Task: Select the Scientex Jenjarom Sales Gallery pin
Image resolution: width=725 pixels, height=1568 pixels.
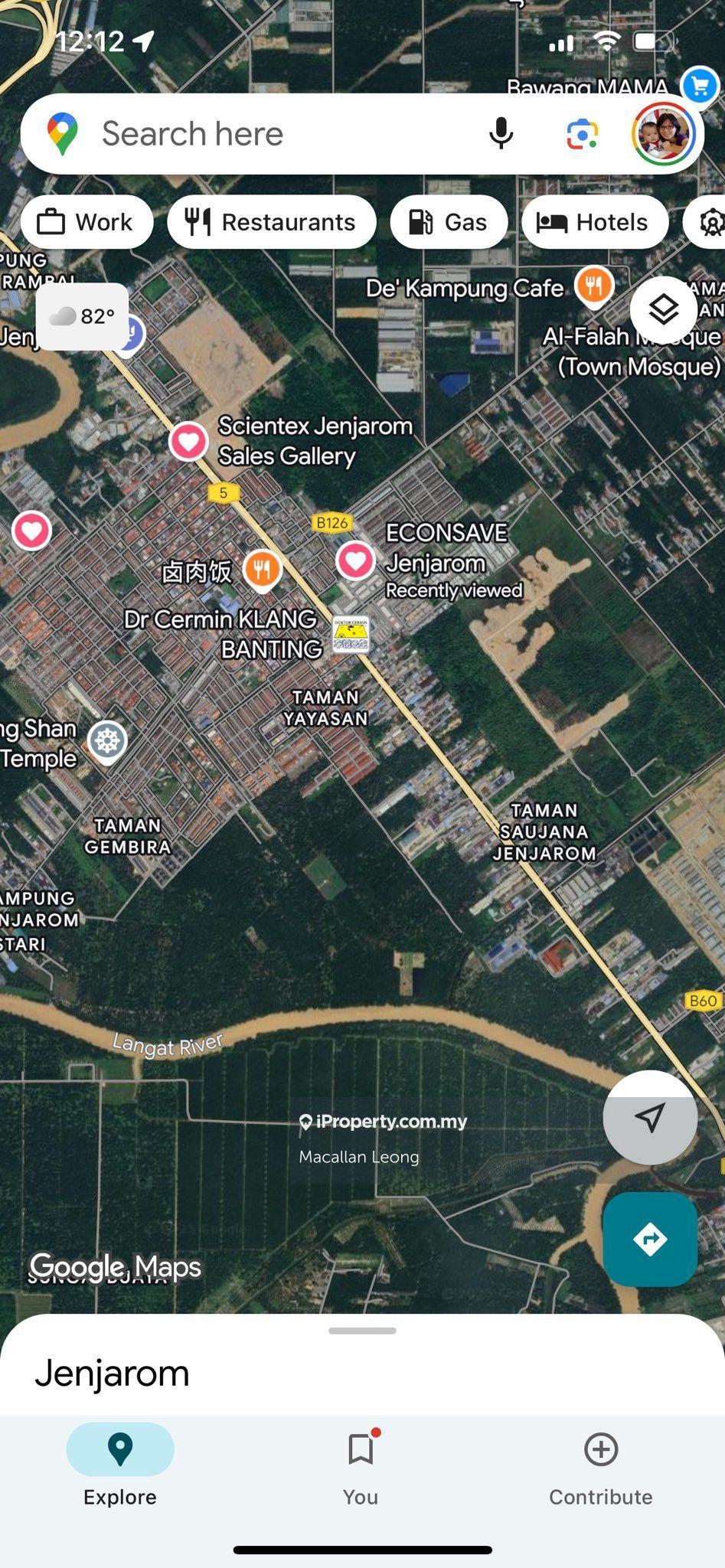Action: coord(188,441)
